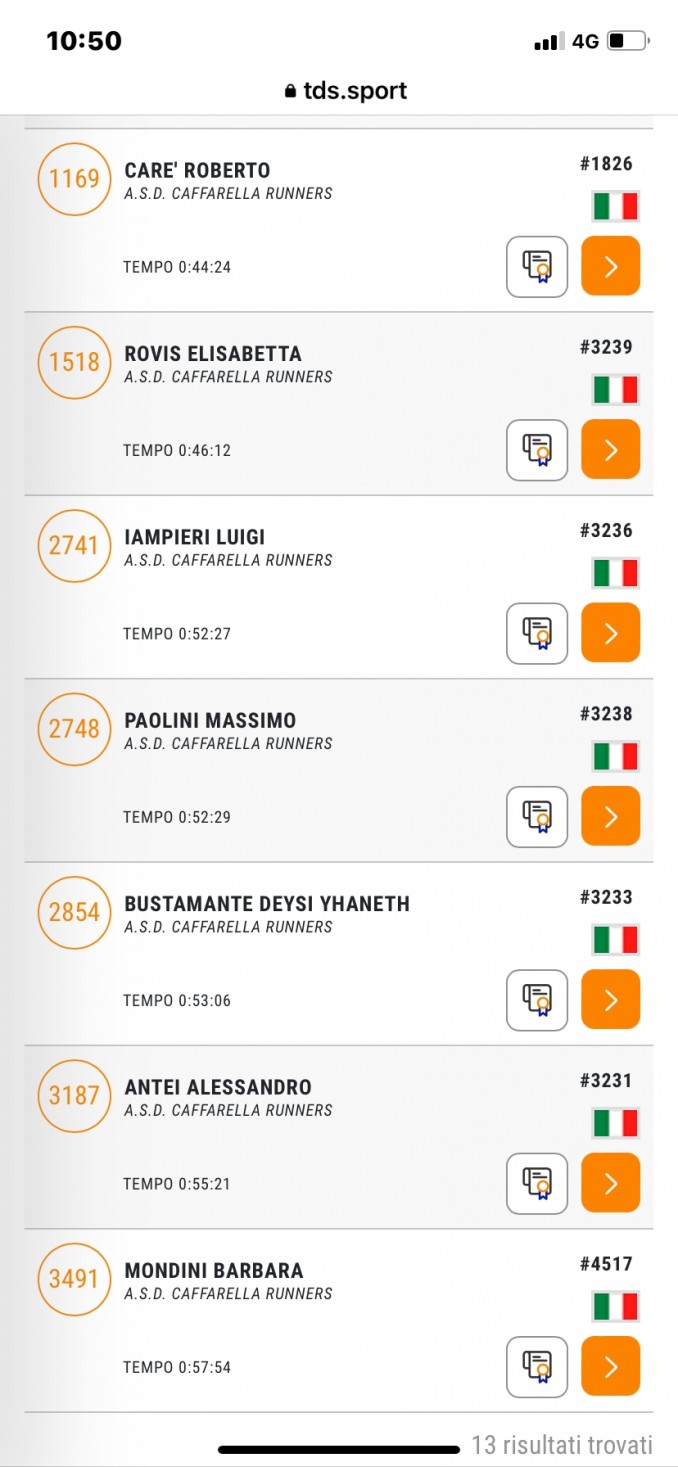Image resolution: width=678 pixels, height=1467 pixels.
Task: Get certificate for Bustamante Deysi Yhaneth
Action: coord(537,999)
